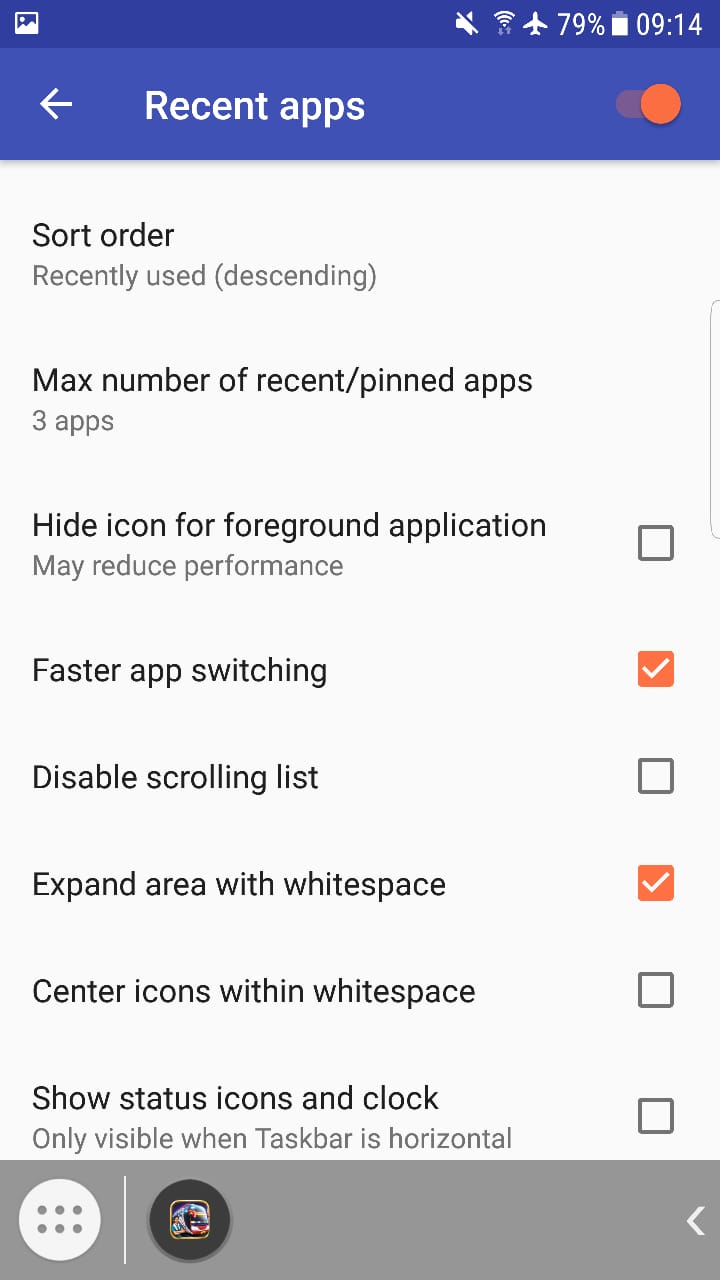Collapse the taskbar with the arrow

click(x=695, y=1220)
